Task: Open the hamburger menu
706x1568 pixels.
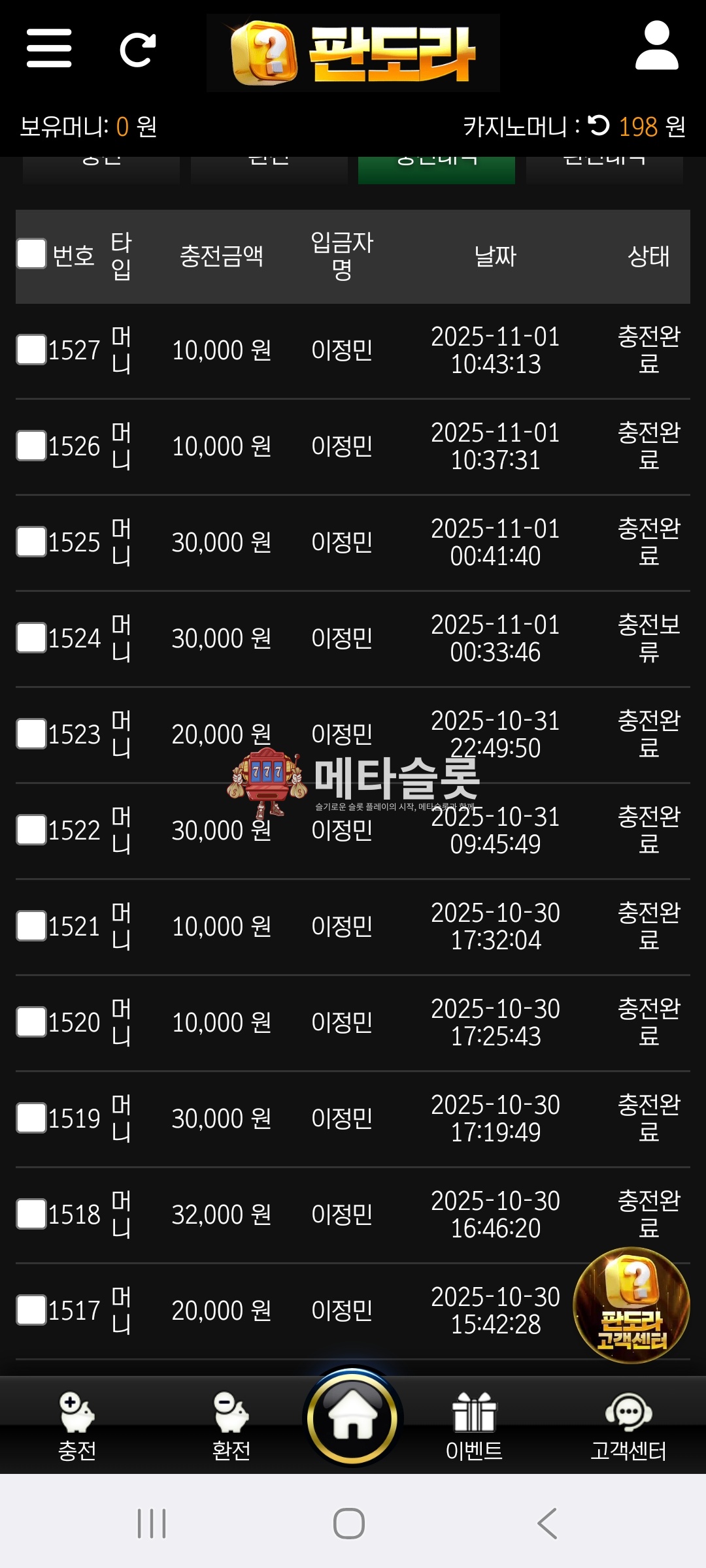Action: [x=49, y=48]
